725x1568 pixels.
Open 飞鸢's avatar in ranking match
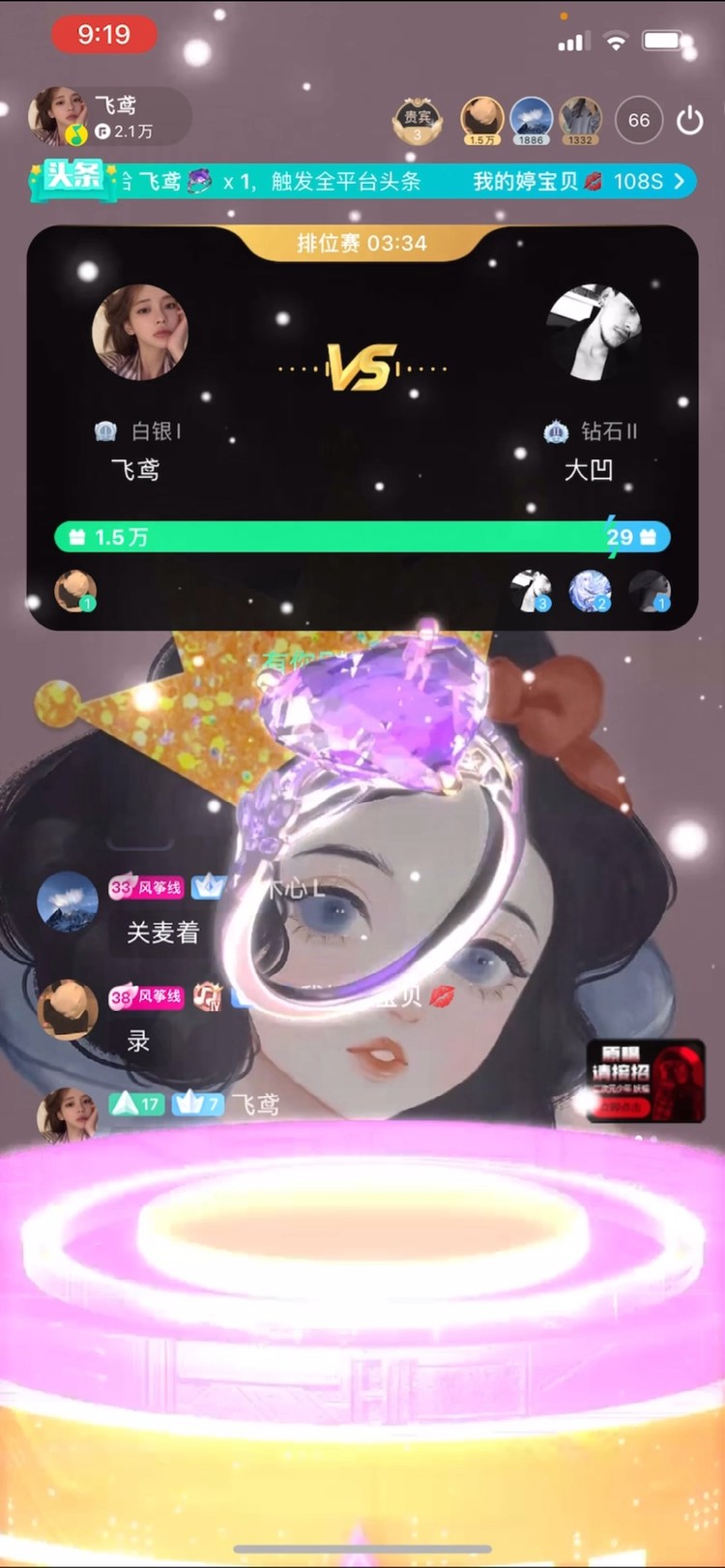[x=139, y=332]
